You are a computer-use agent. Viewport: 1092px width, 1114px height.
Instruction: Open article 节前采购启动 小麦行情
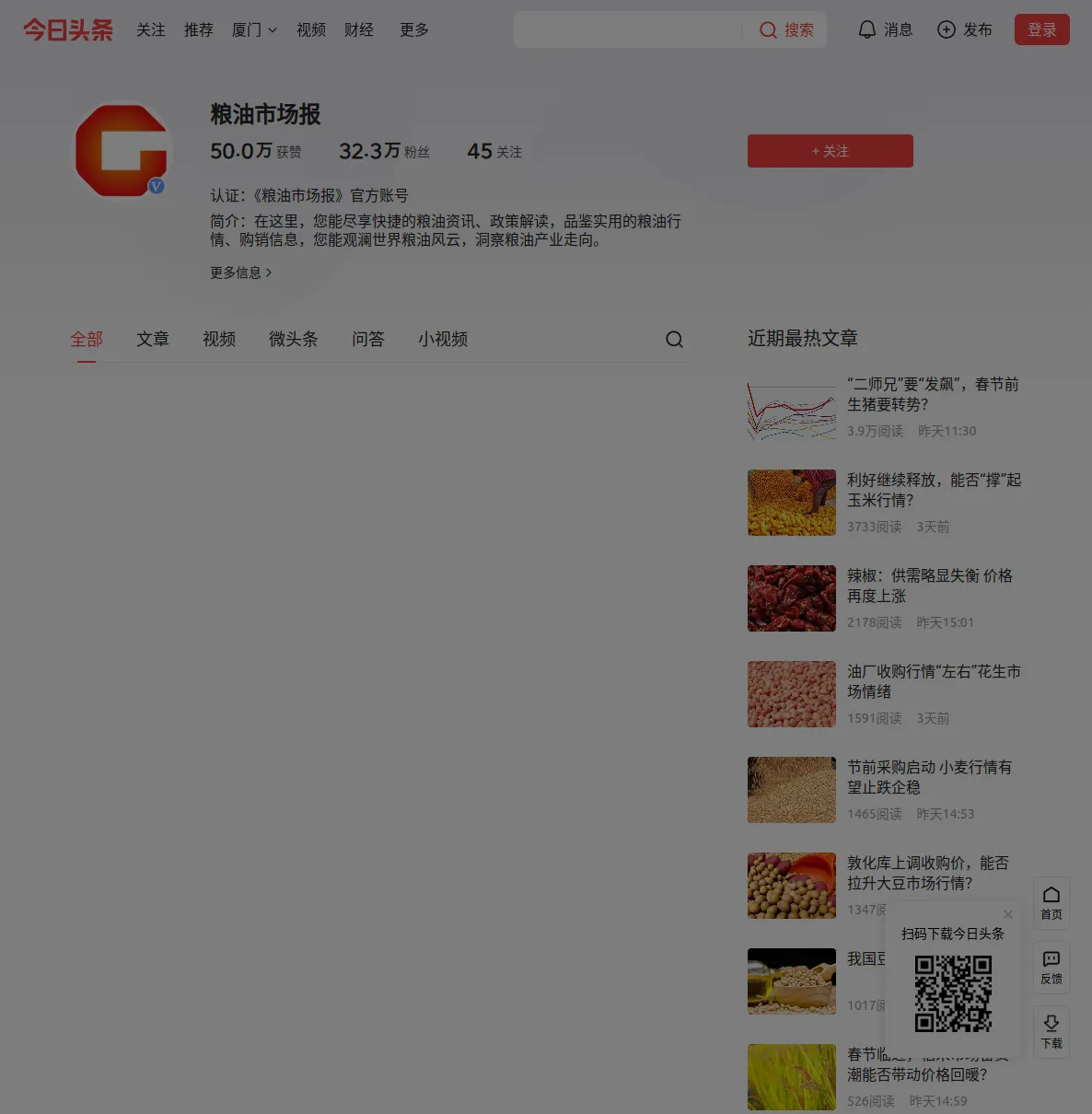point(929,777)
